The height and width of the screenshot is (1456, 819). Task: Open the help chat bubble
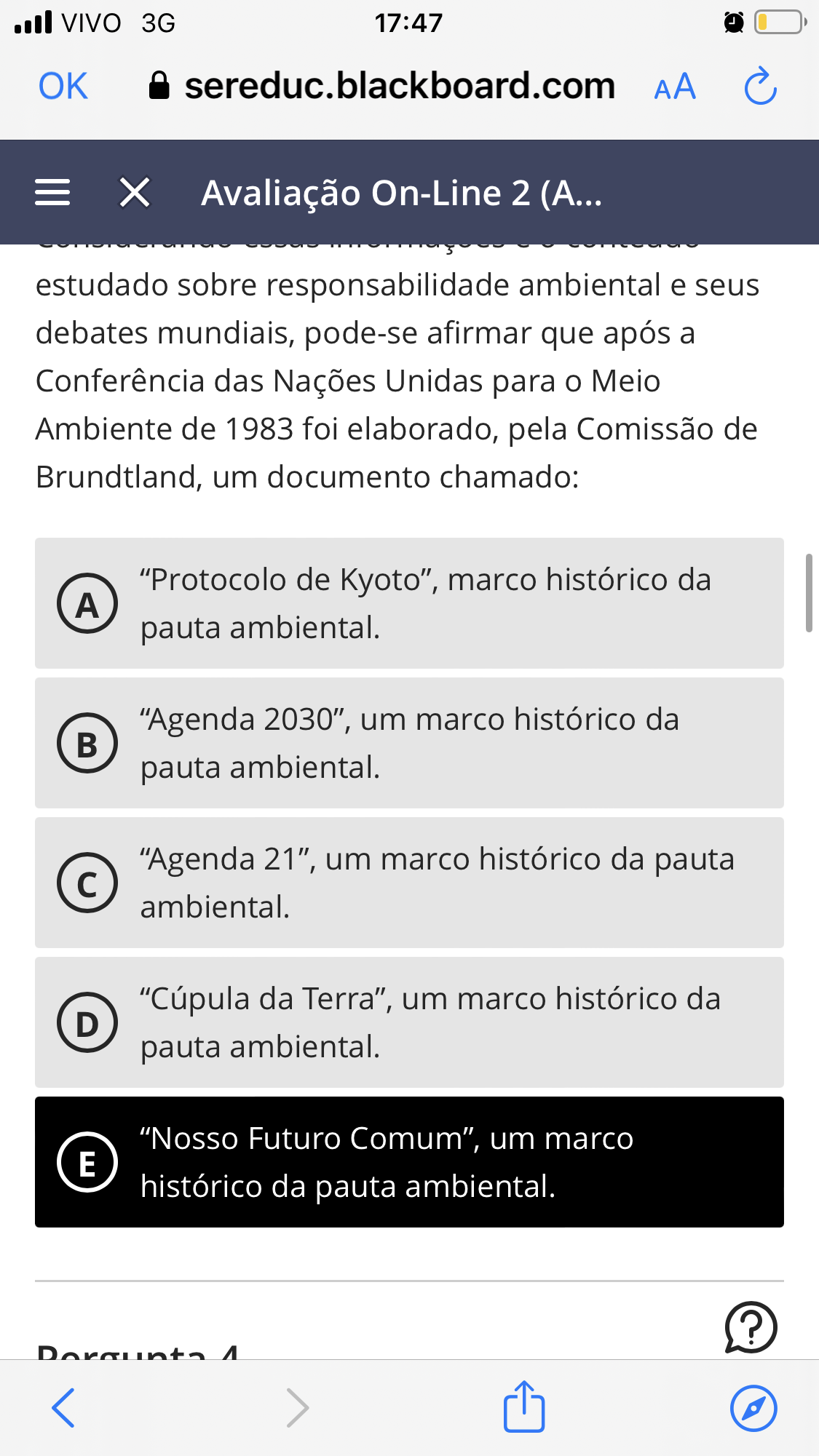point(751,1327)
